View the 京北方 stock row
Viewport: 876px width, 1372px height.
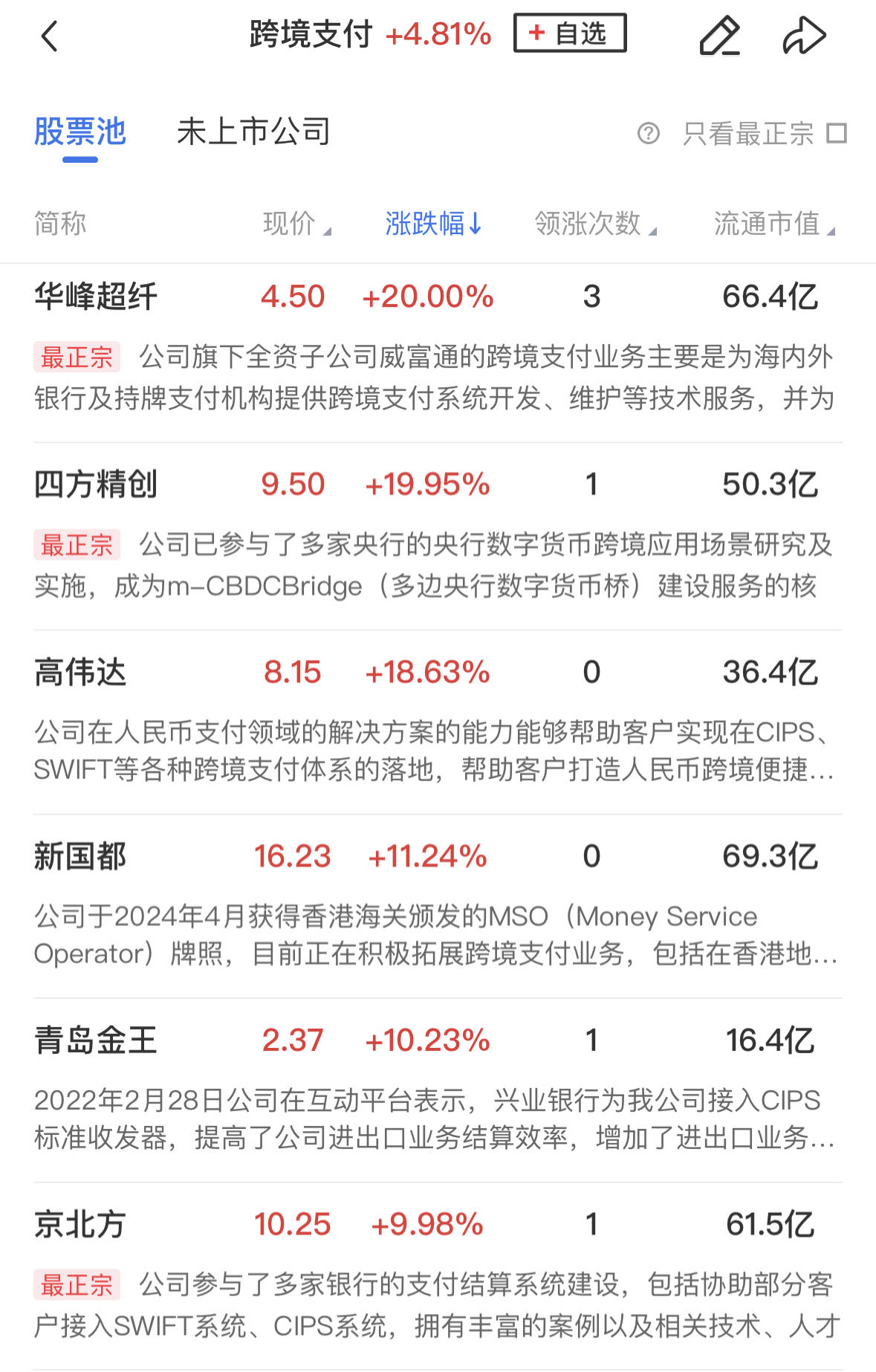(x=80, y=1225)
